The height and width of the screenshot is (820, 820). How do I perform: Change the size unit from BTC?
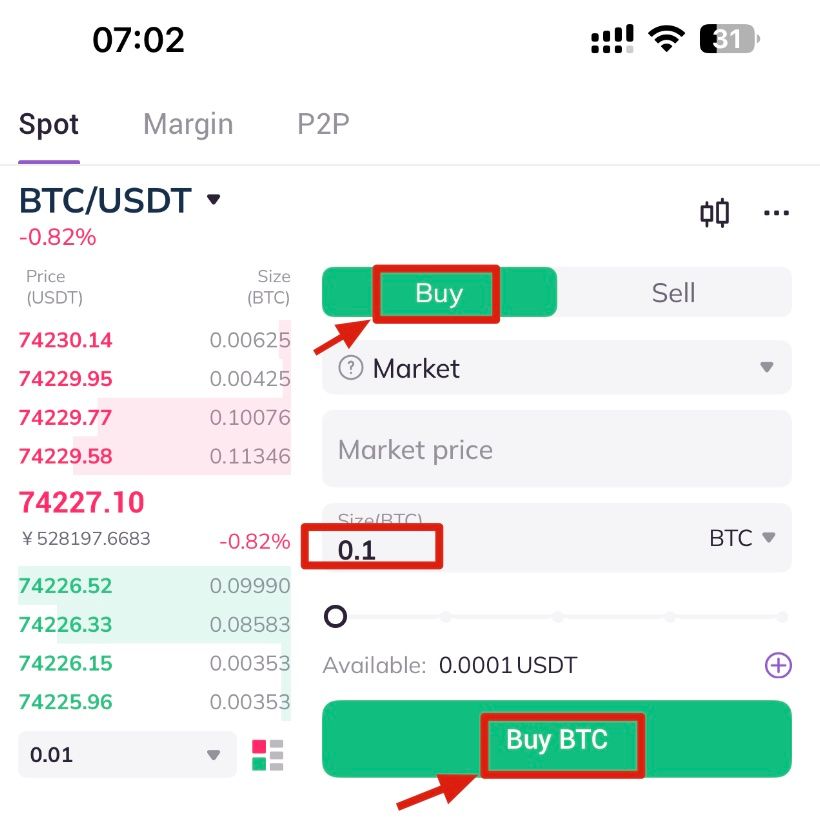742,538
